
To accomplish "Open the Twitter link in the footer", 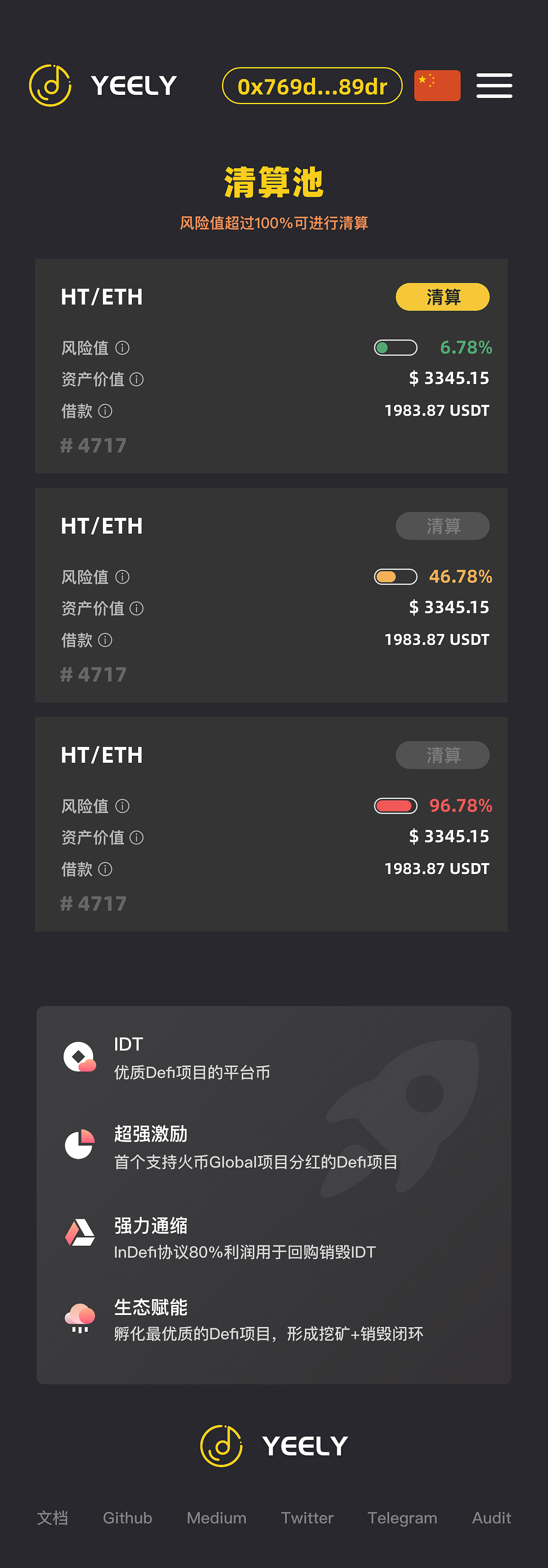I will (307, 1518).
